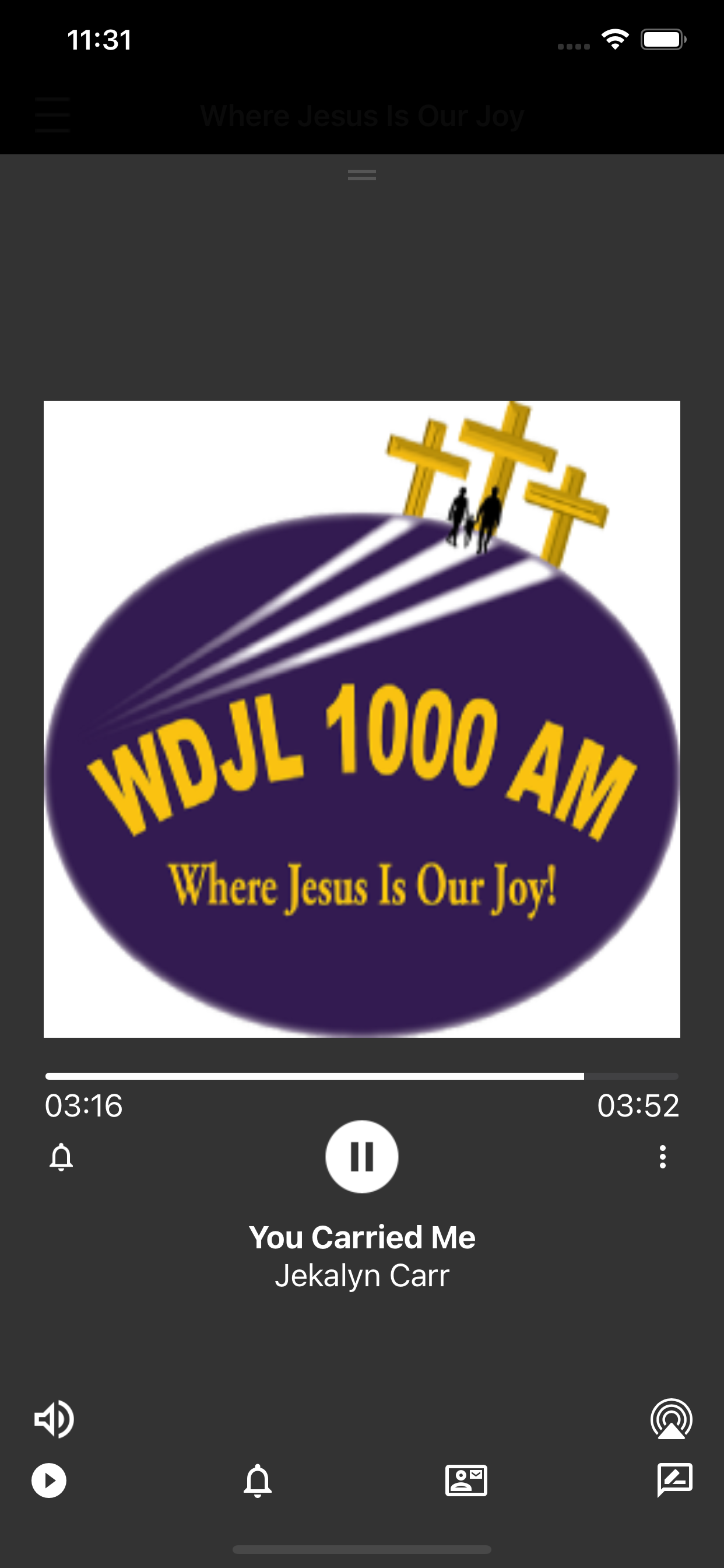This screenshot has width=724, height=1568.
Task: Send feedback with the message icon
Action: [x=674, y=1482]
